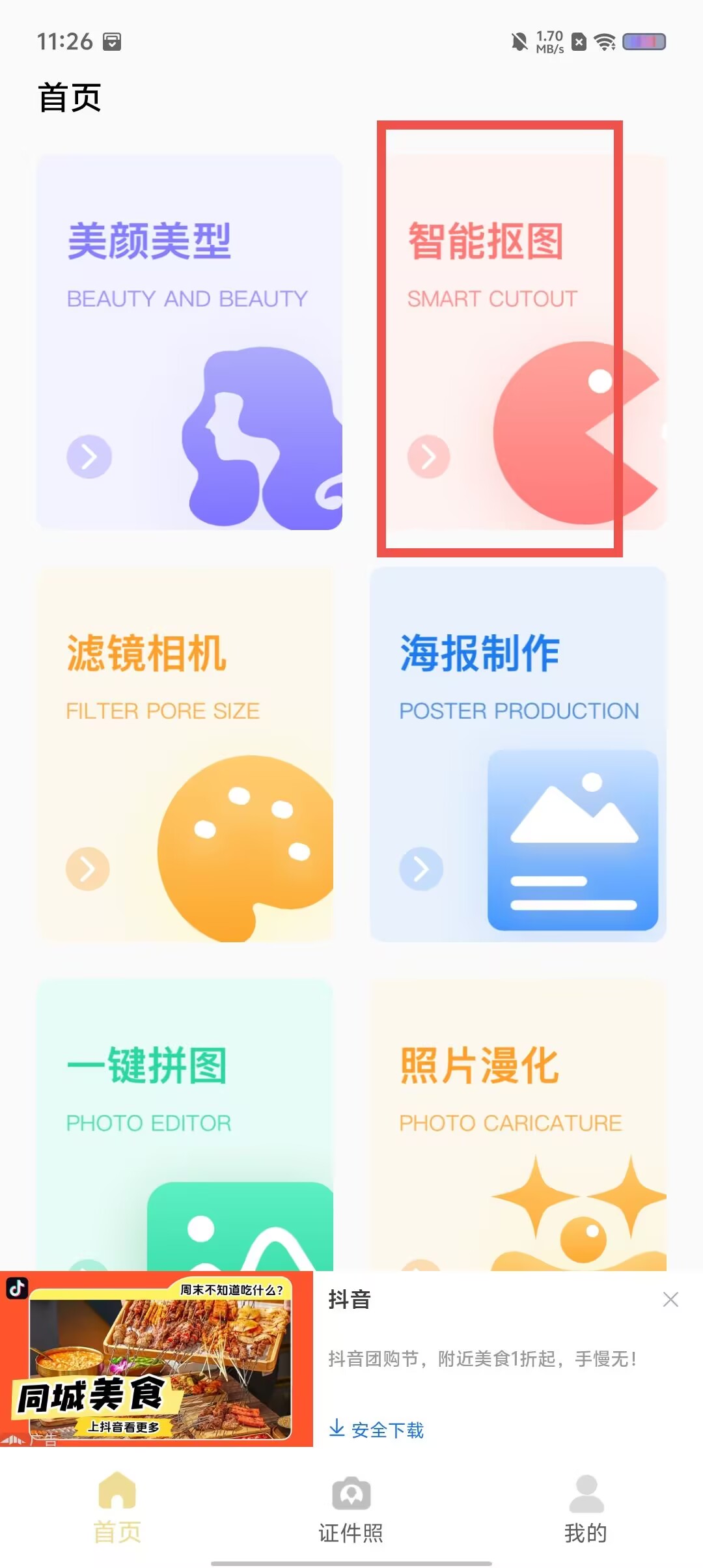Dismiss the 抖音 ad banner
Image resolution: width=703 pixels, height=1568 pixels.
[x=670, y=1300]
